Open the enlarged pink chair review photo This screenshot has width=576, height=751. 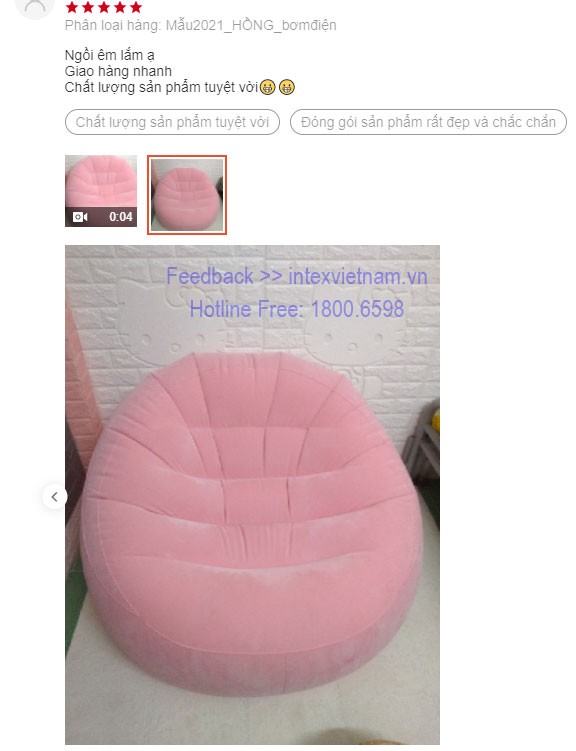[252, 495]
